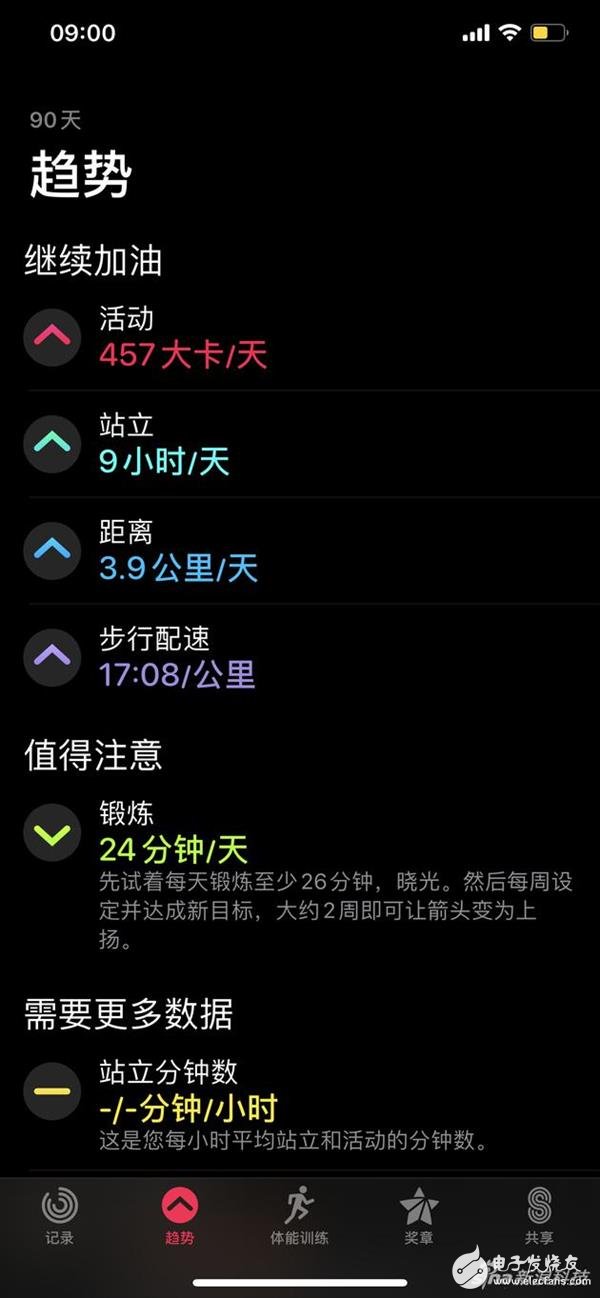Switch to the 记录 tab

(60, 1215)
